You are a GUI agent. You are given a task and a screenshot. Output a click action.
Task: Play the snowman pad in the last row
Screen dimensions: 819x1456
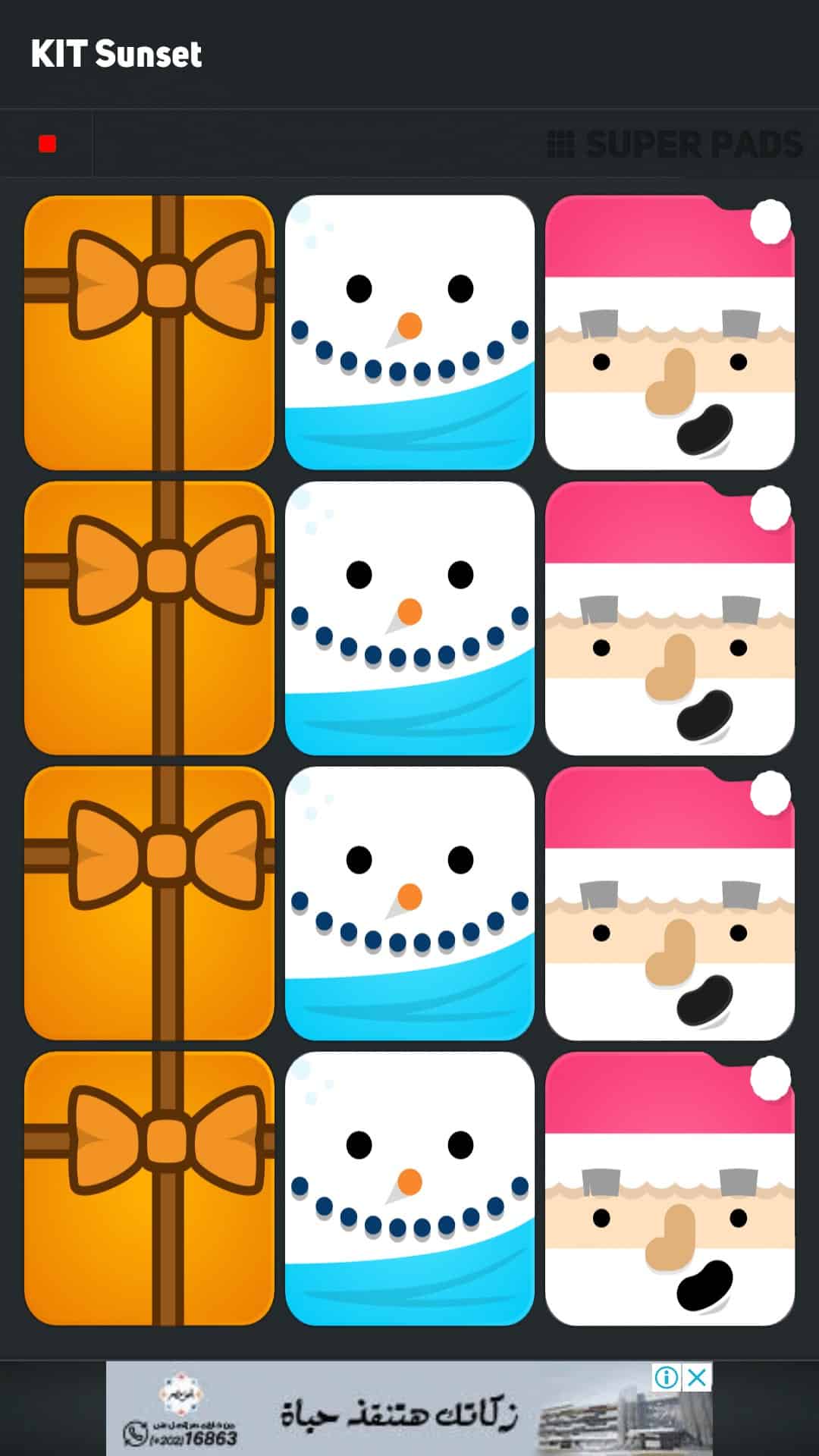tap(409, 1188)
